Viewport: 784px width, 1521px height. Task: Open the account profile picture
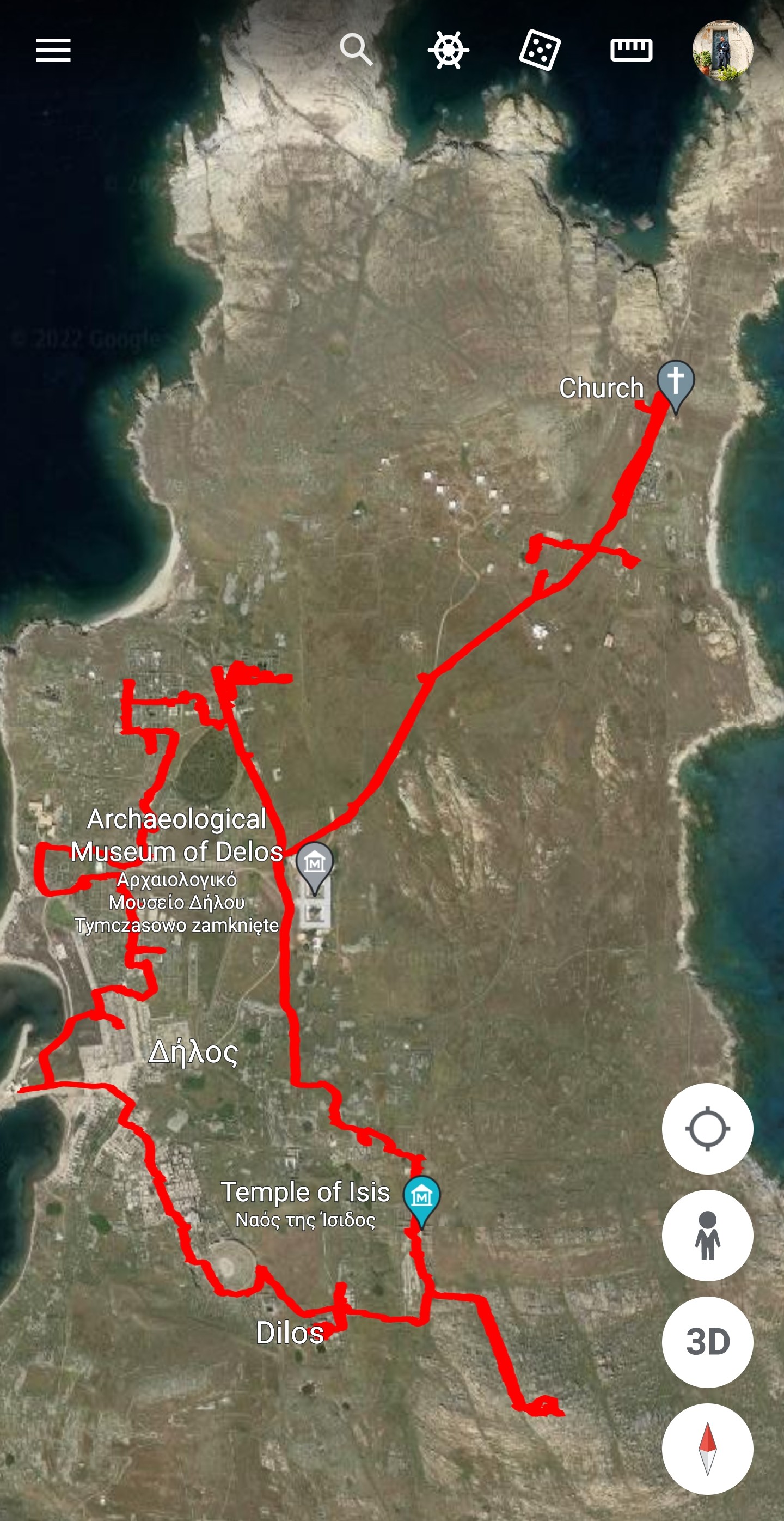point(722,50)
